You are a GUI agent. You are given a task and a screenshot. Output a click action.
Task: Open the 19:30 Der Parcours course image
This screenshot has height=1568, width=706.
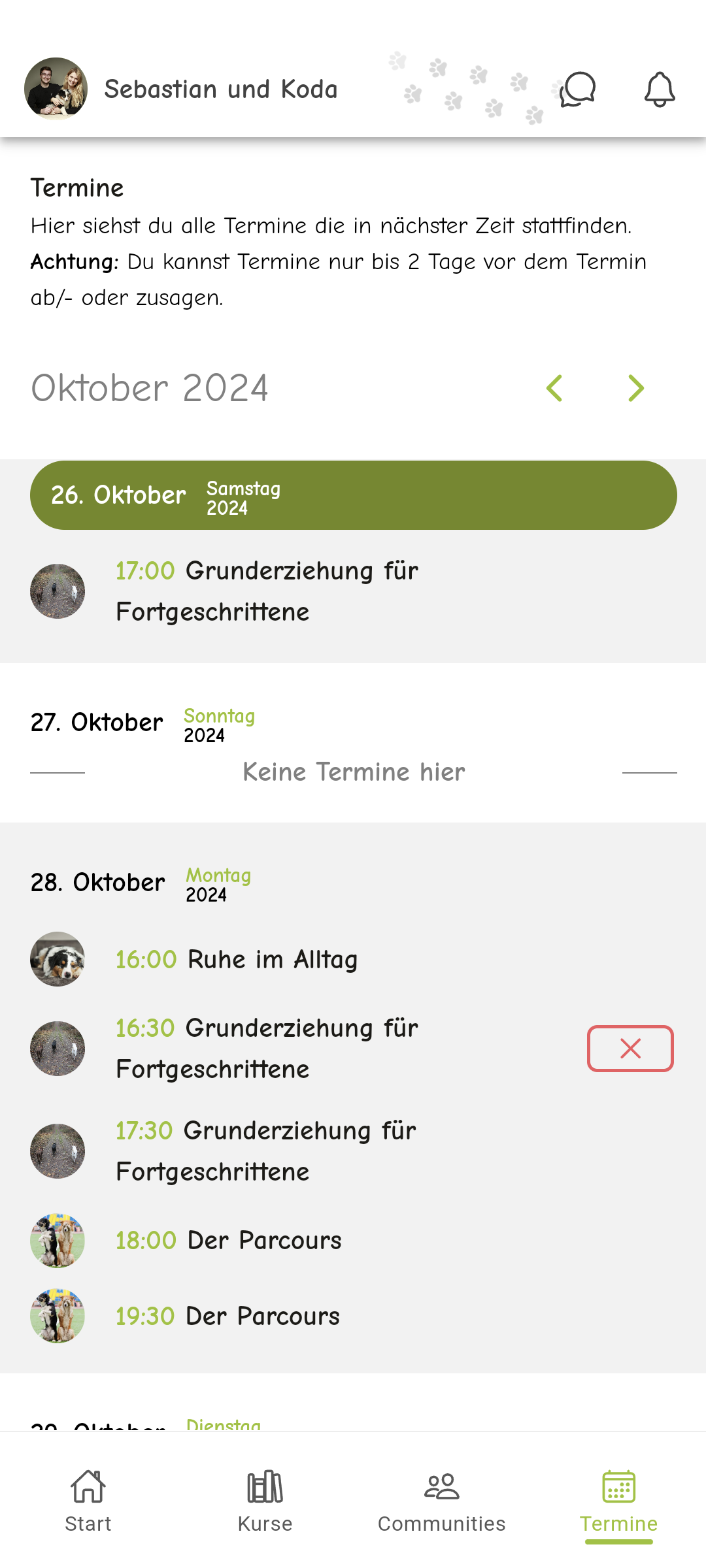point(57,1316)
